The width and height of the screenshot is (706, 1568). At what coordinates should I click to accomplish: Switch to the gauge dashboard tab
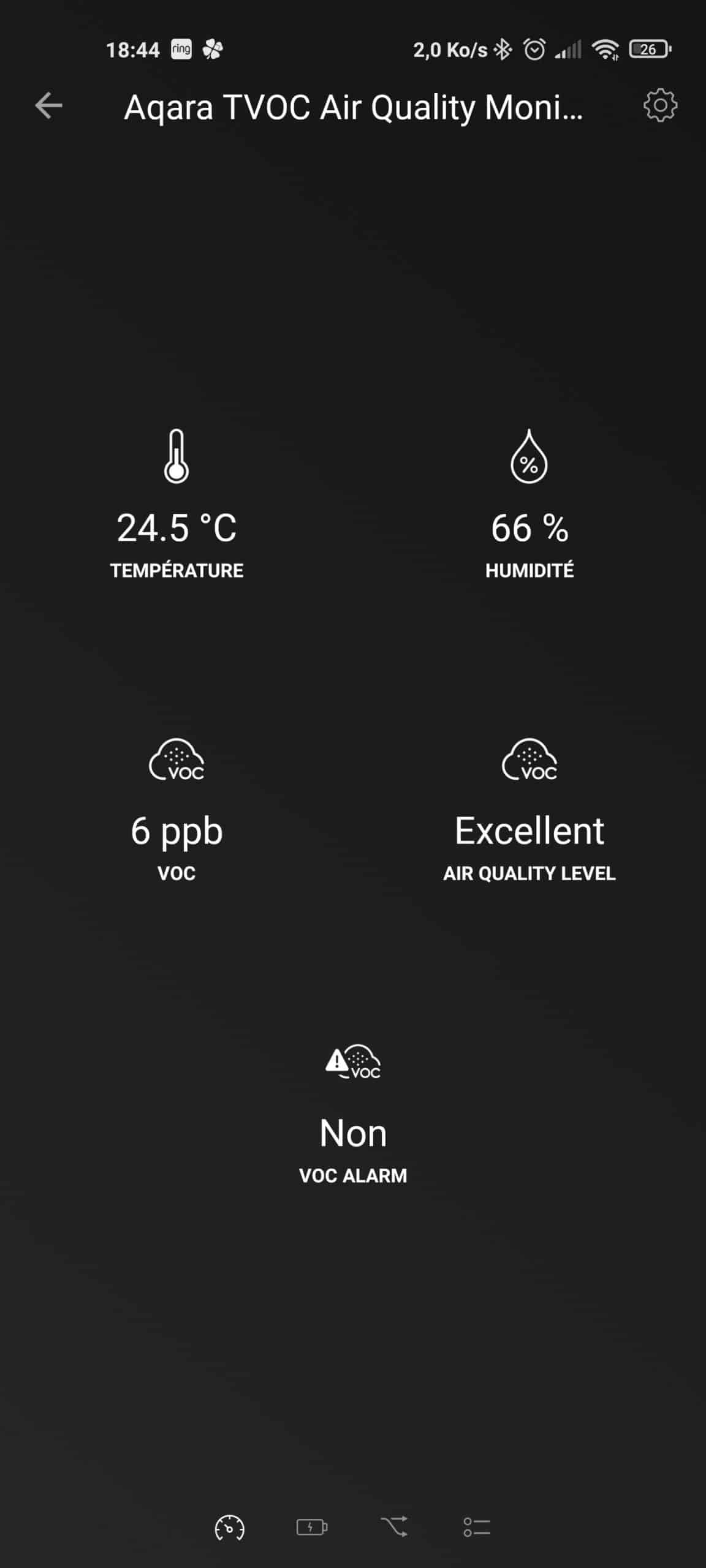tap(230, 1527)
